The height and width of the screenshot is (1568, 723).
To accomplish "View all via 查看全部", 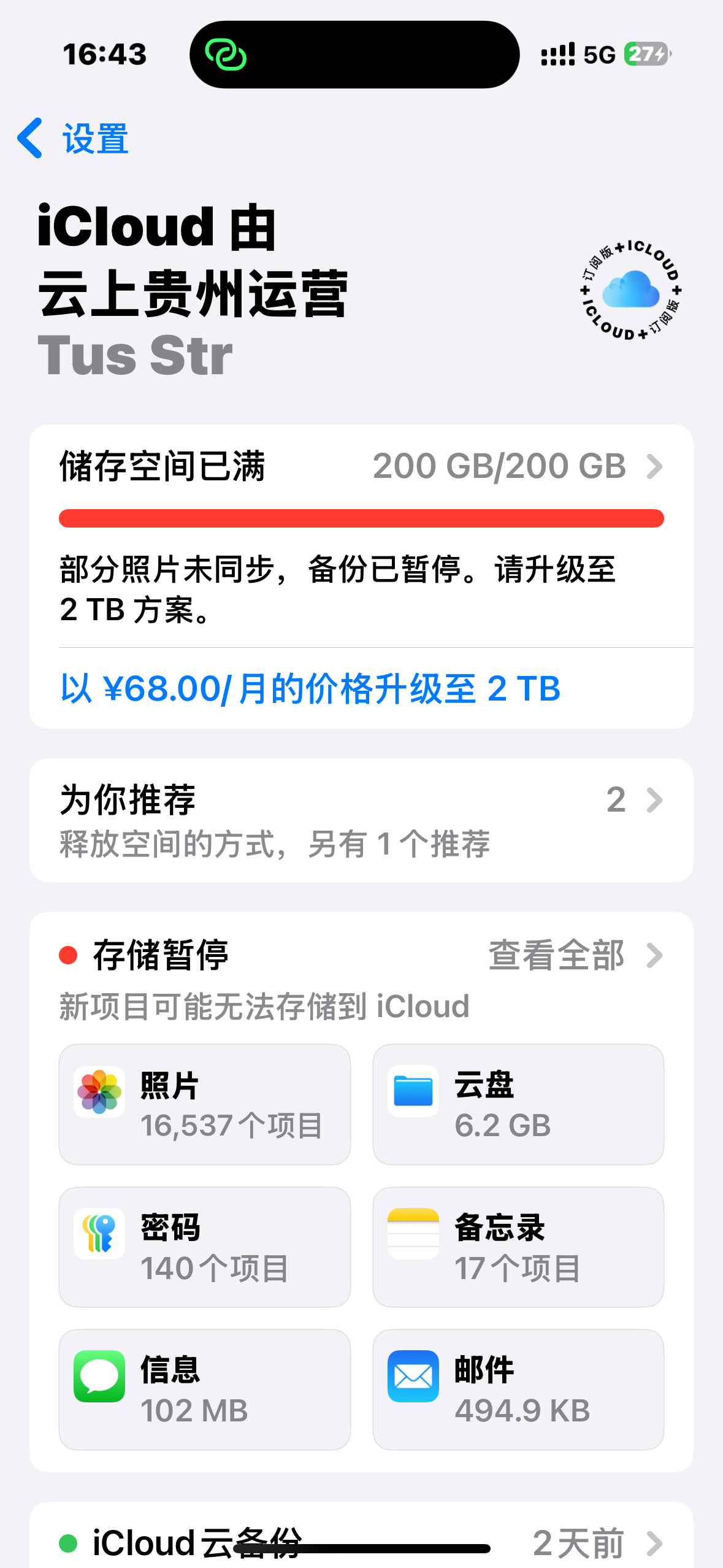I will pyautogui.click(x=575, y=955).
